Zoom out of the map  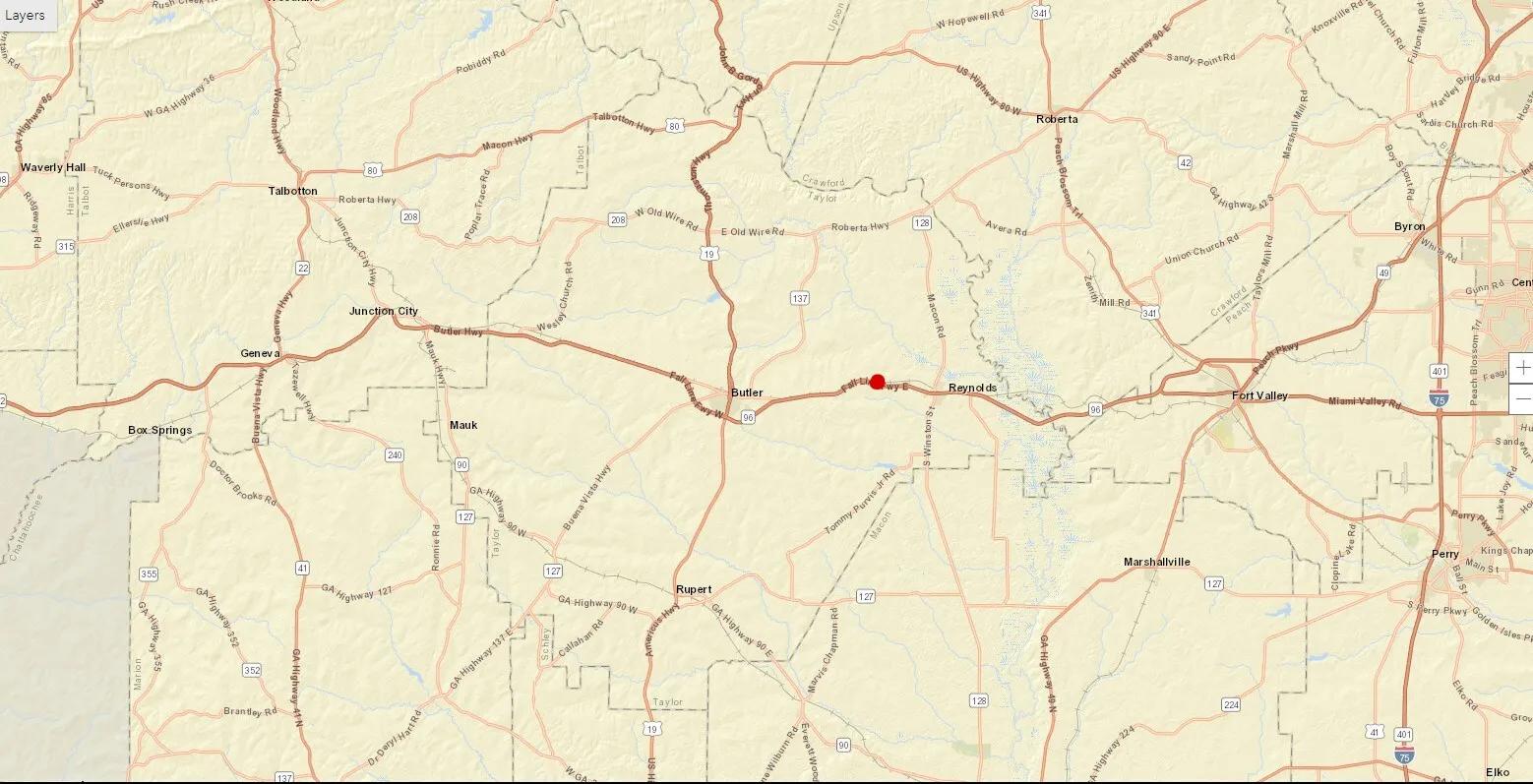coord(1522,398)
